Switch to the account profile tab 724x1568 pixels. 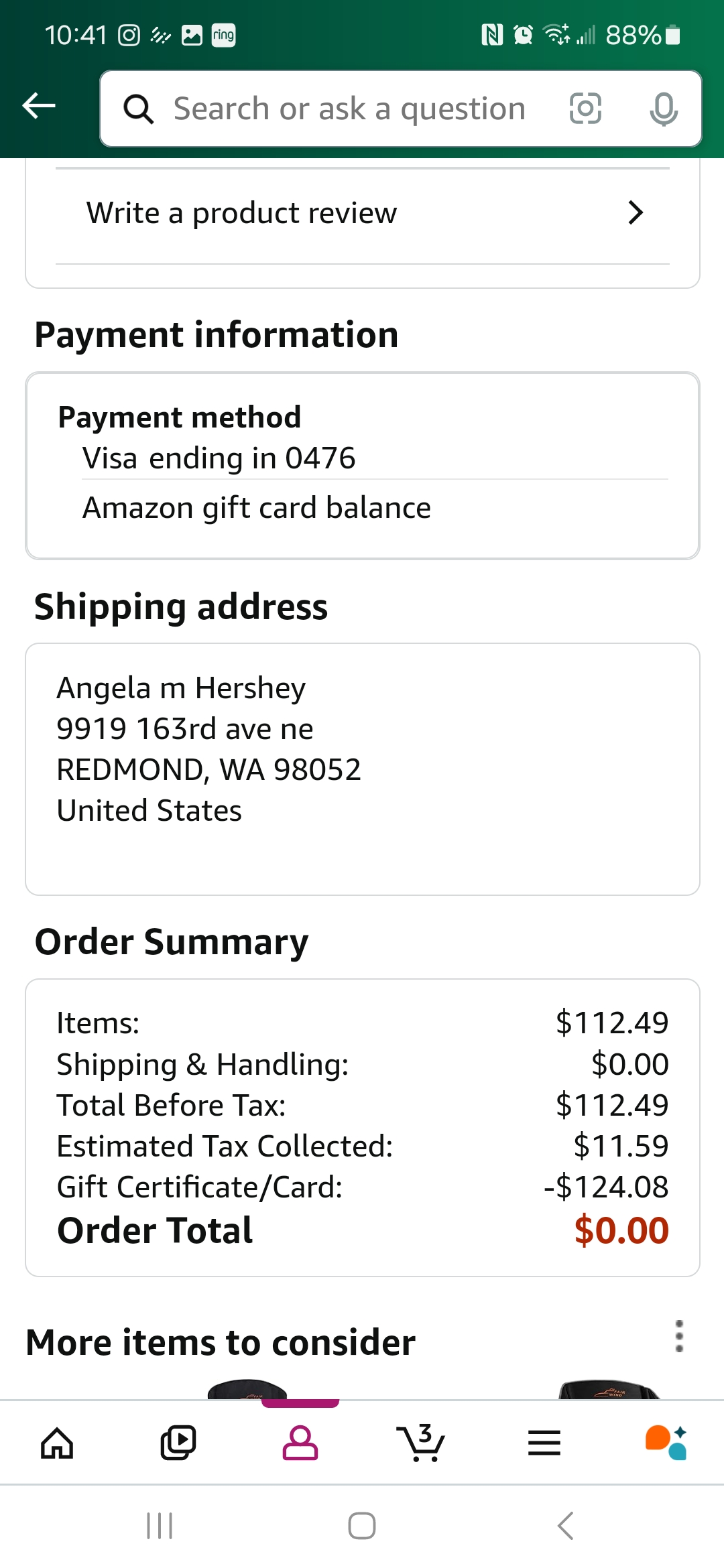click(x=300, y=1443)
